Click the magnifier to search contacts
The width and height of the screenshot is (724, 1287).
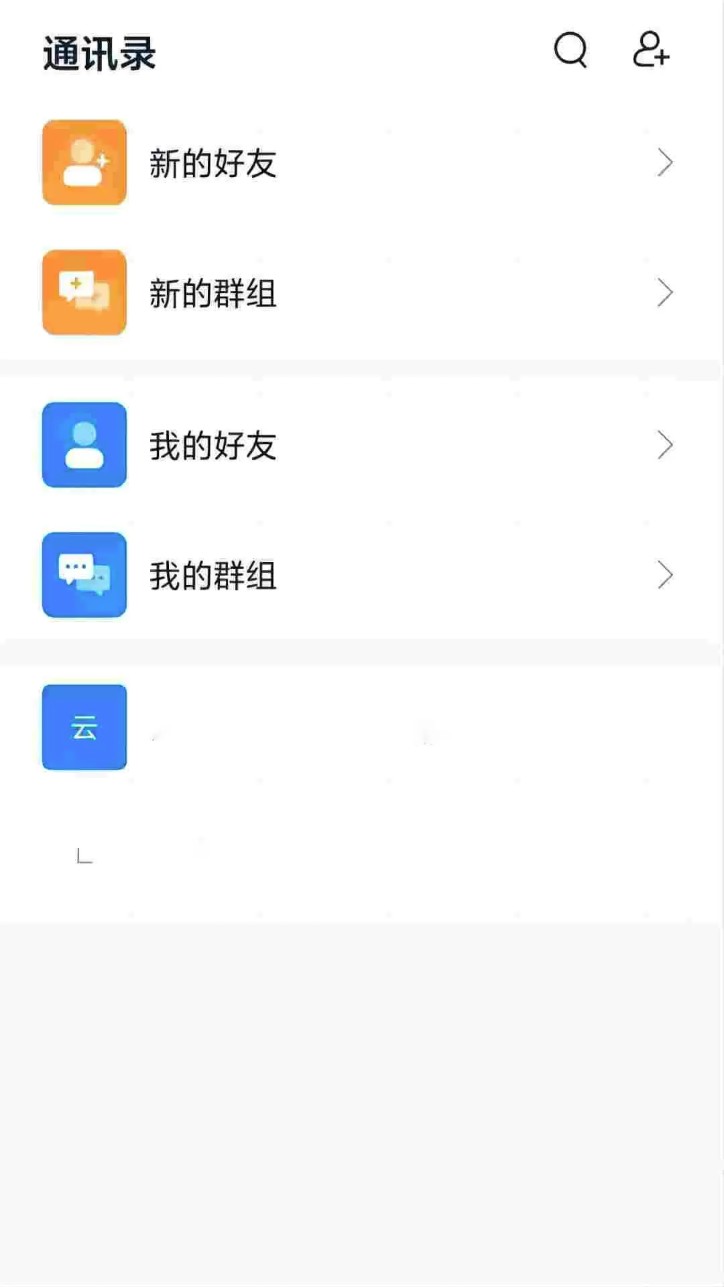pos(570,51)
